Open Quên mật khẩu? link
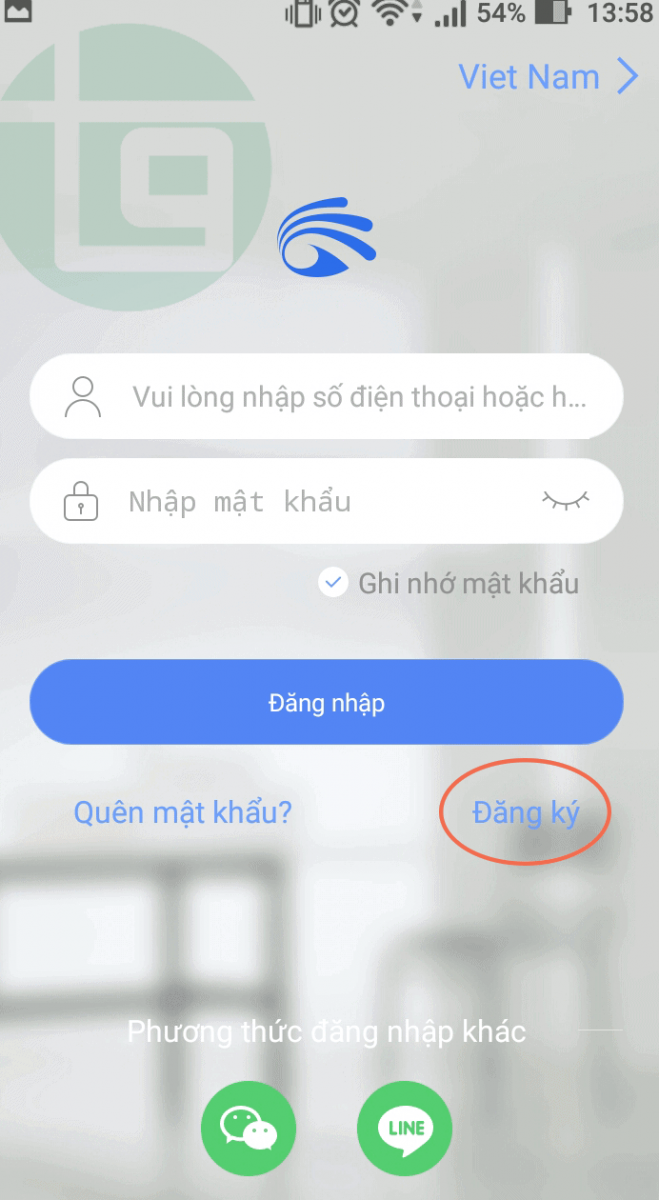Image resolution: width=659 pixels, height=1200 pixels. [x=183, y=812]
